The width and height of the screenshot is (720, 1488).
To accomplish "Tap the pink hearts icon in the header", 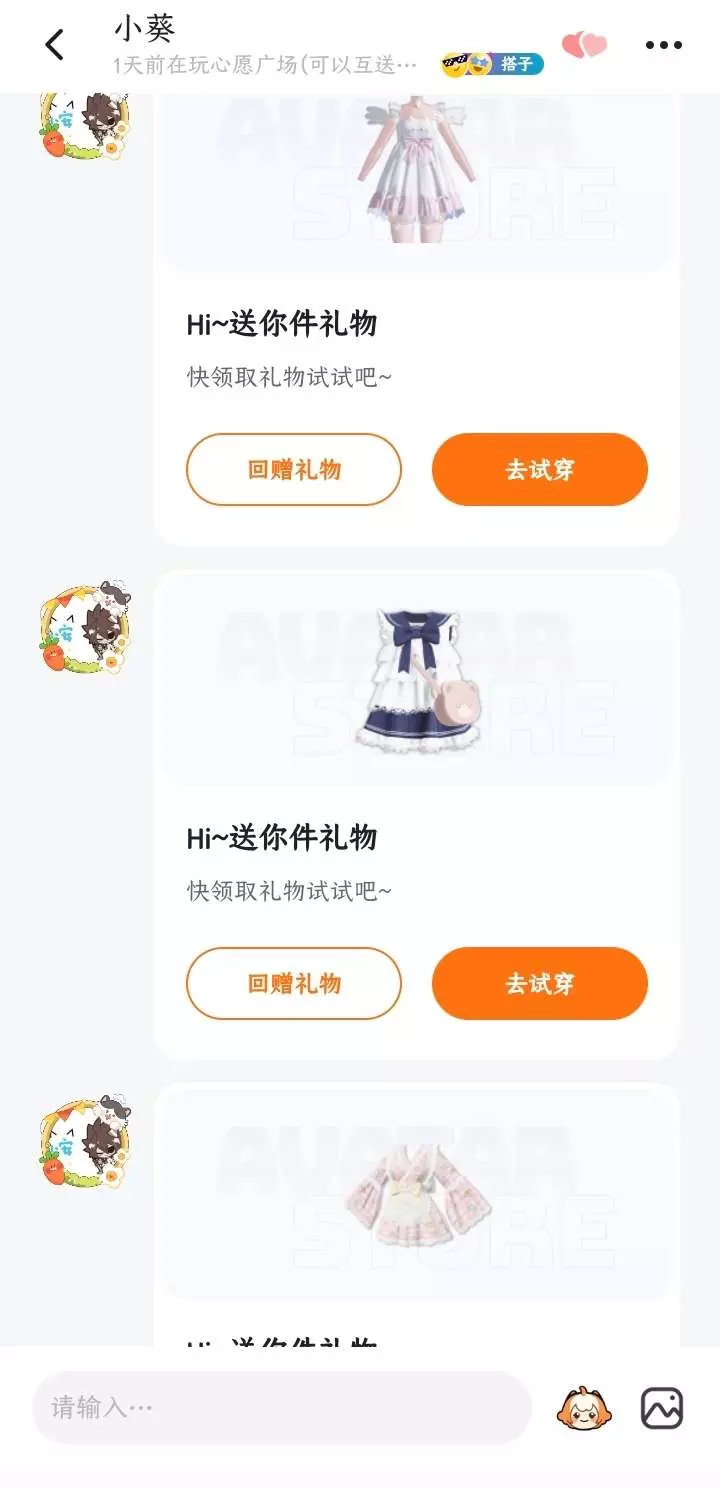I will point(584,45).
